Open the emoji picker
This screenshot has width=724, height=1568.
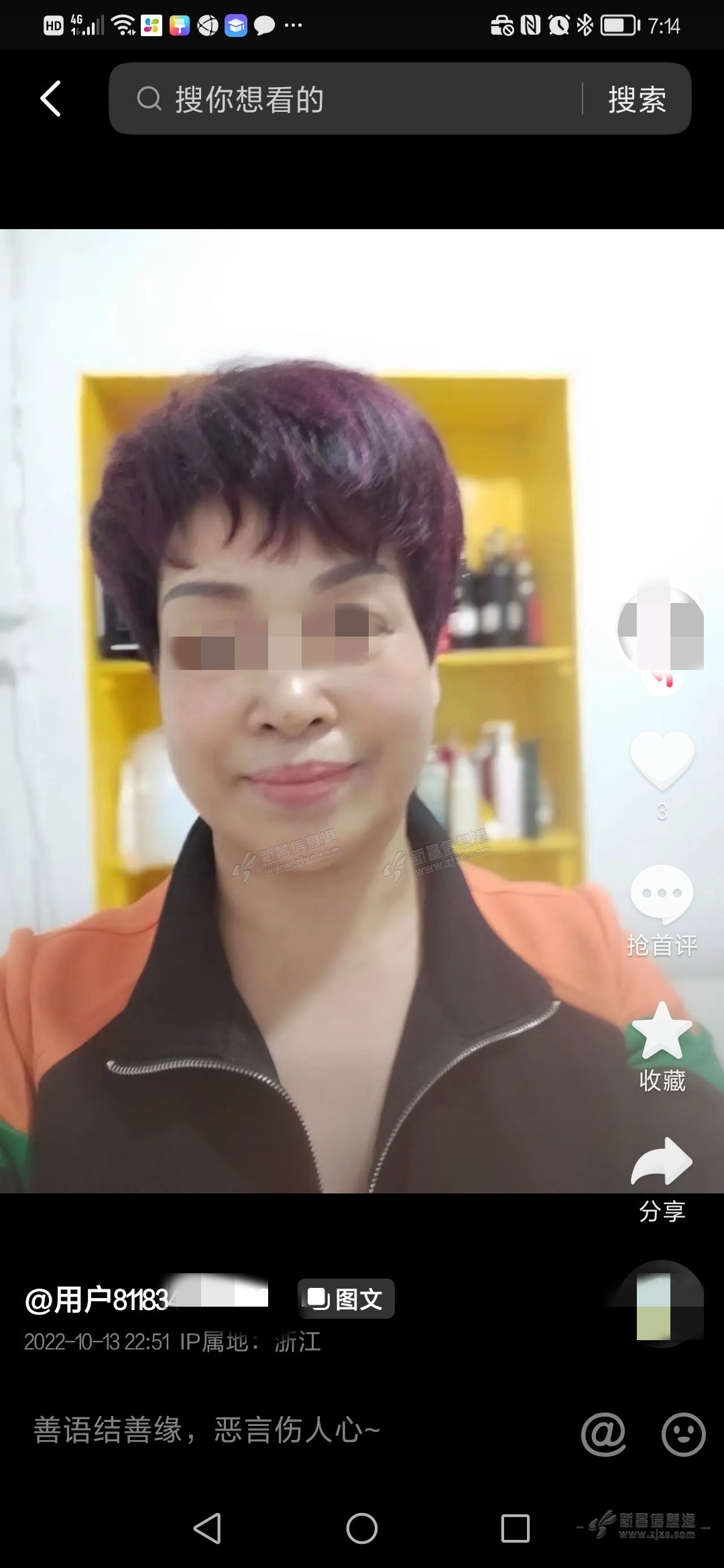point(683,1434)
